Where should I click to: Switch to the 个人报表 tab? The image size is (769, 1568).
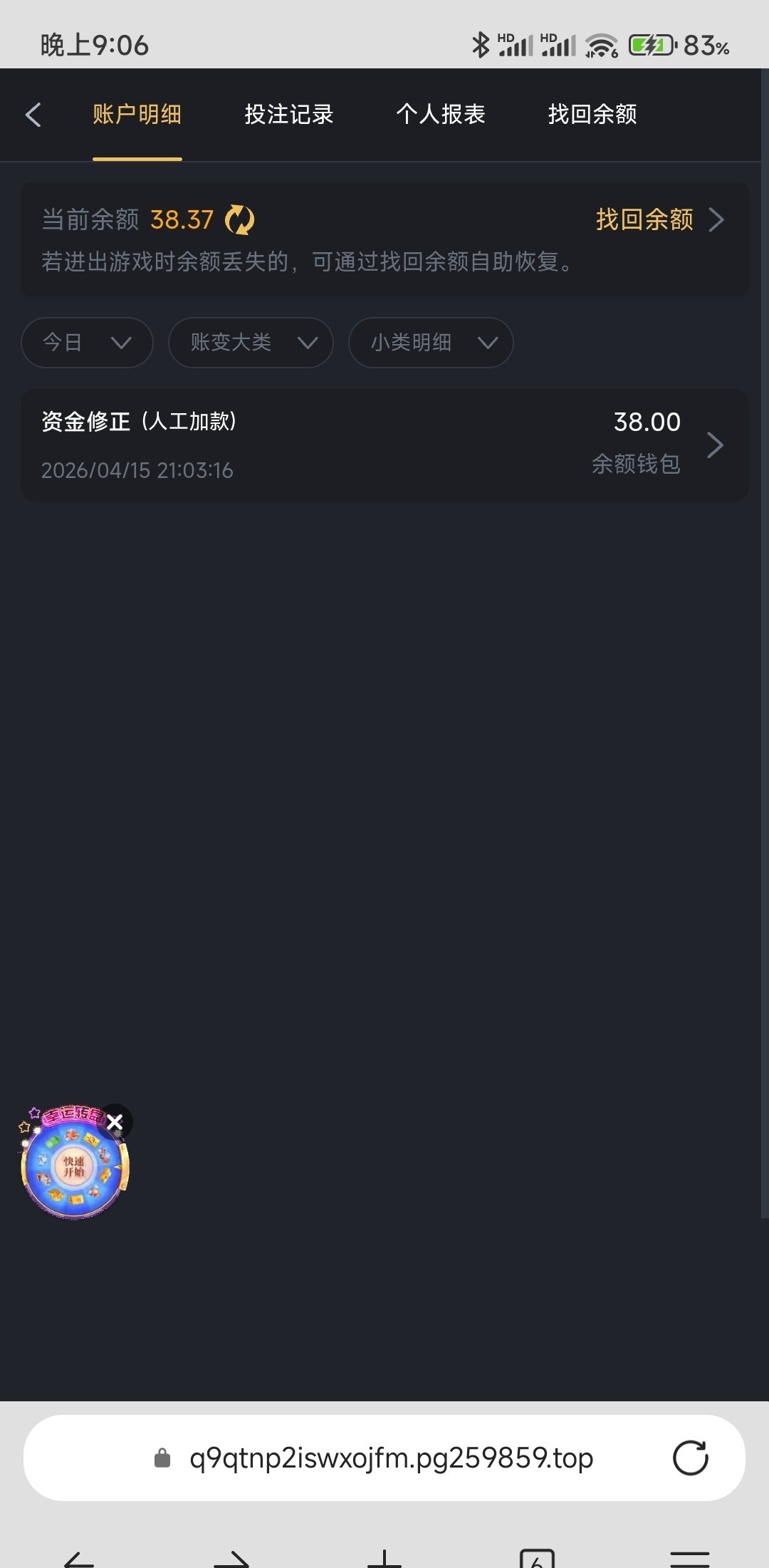(440, 115)
